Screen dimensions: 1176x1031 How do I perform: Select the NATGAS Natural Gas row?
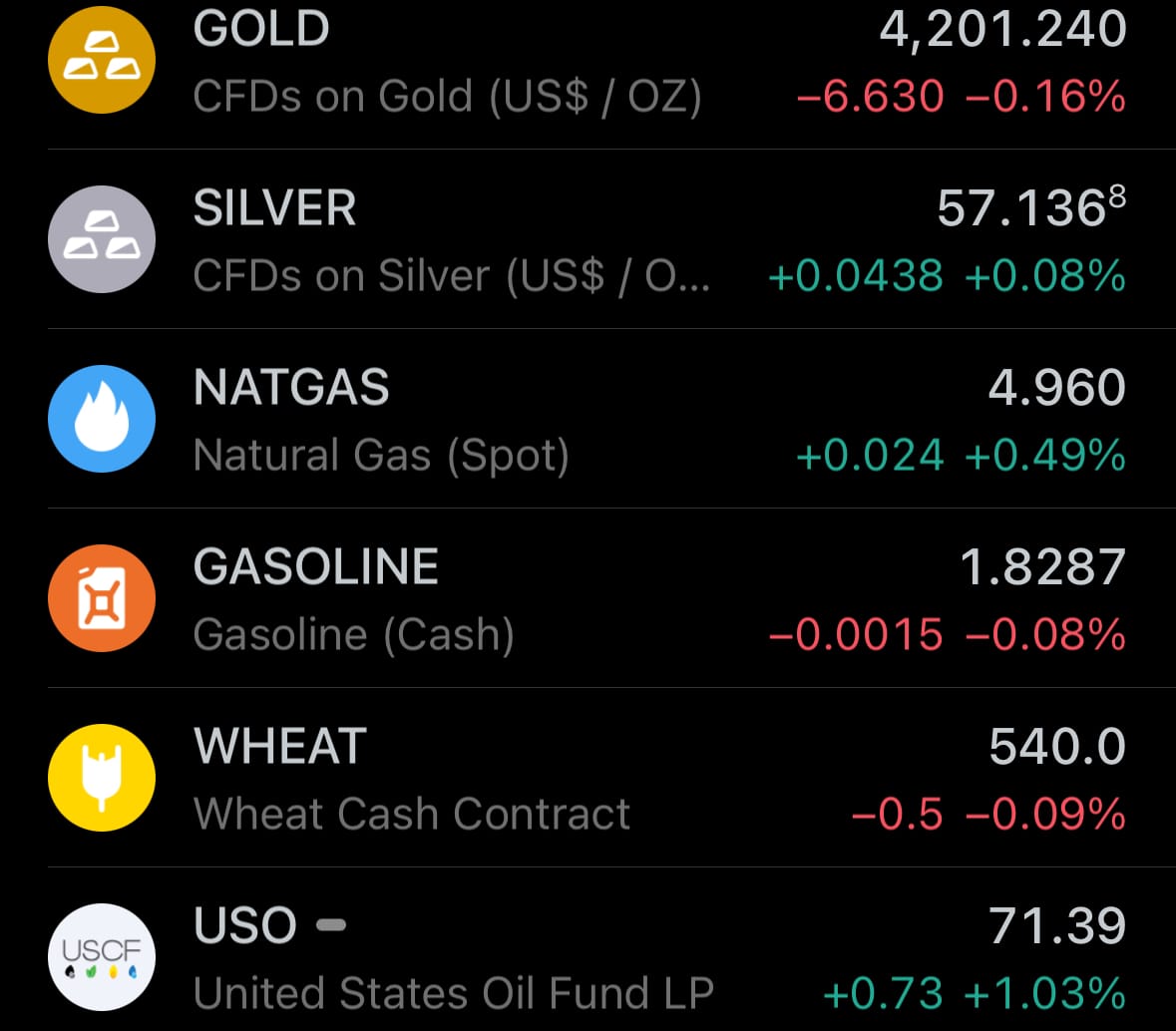[x=588, y=420]
